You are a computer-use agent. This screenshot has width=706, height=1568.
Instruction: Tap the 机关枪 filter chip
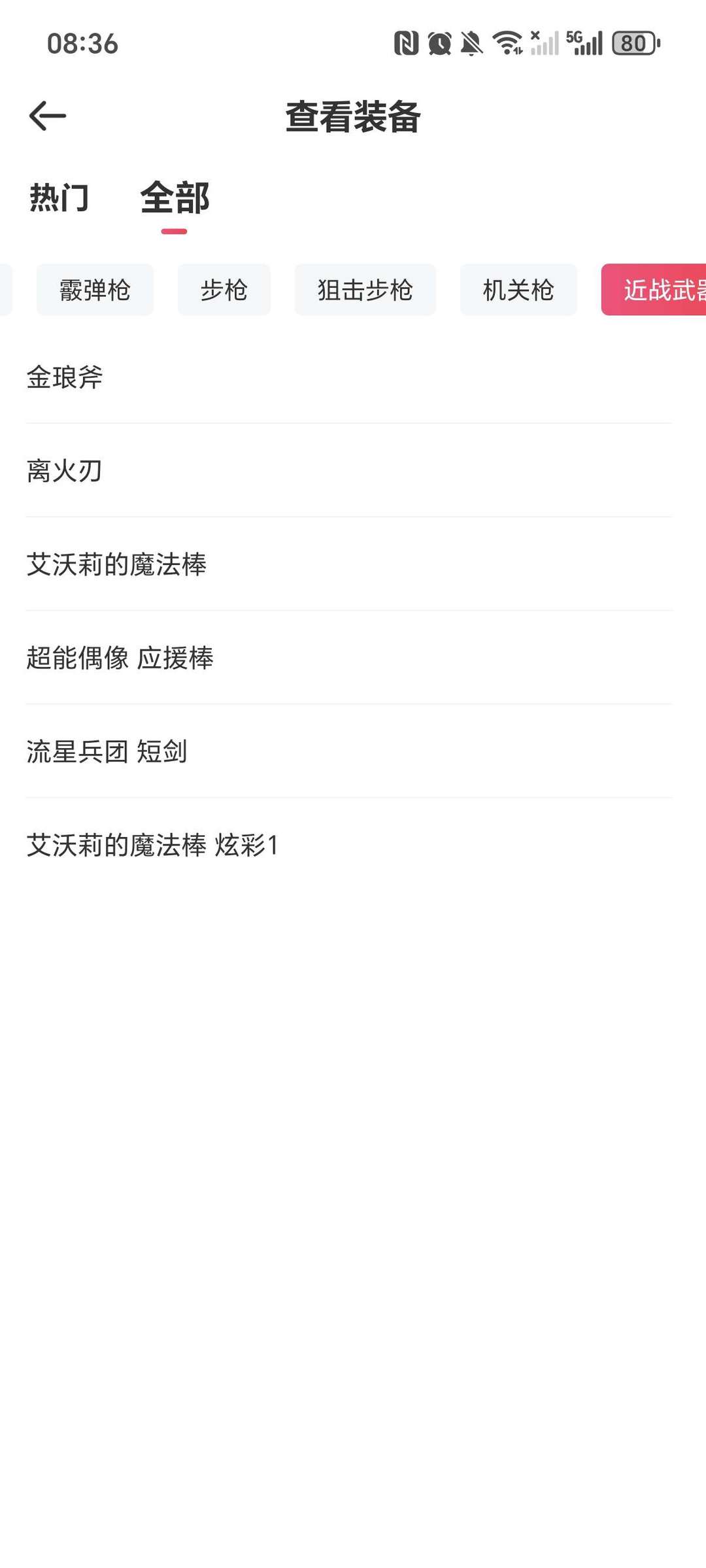[x=518, y=290]
